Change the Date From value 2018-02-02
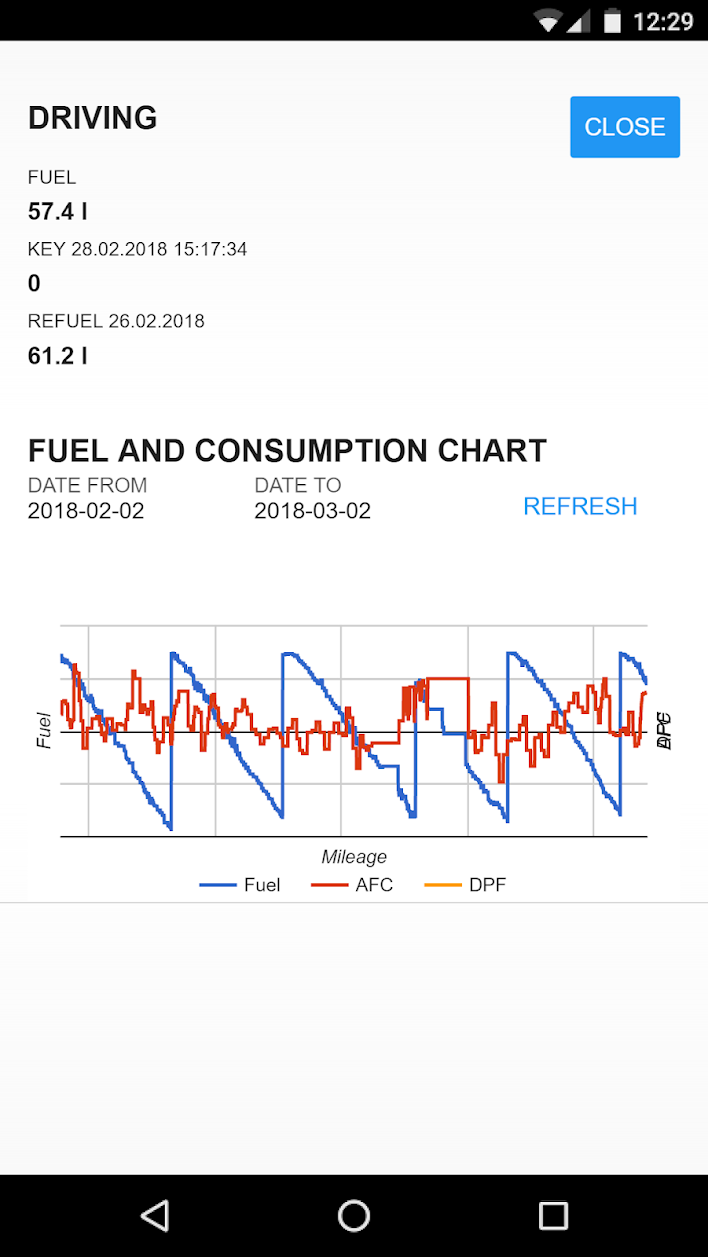Screen dimensions: 708x1257 tap(86, 511)
